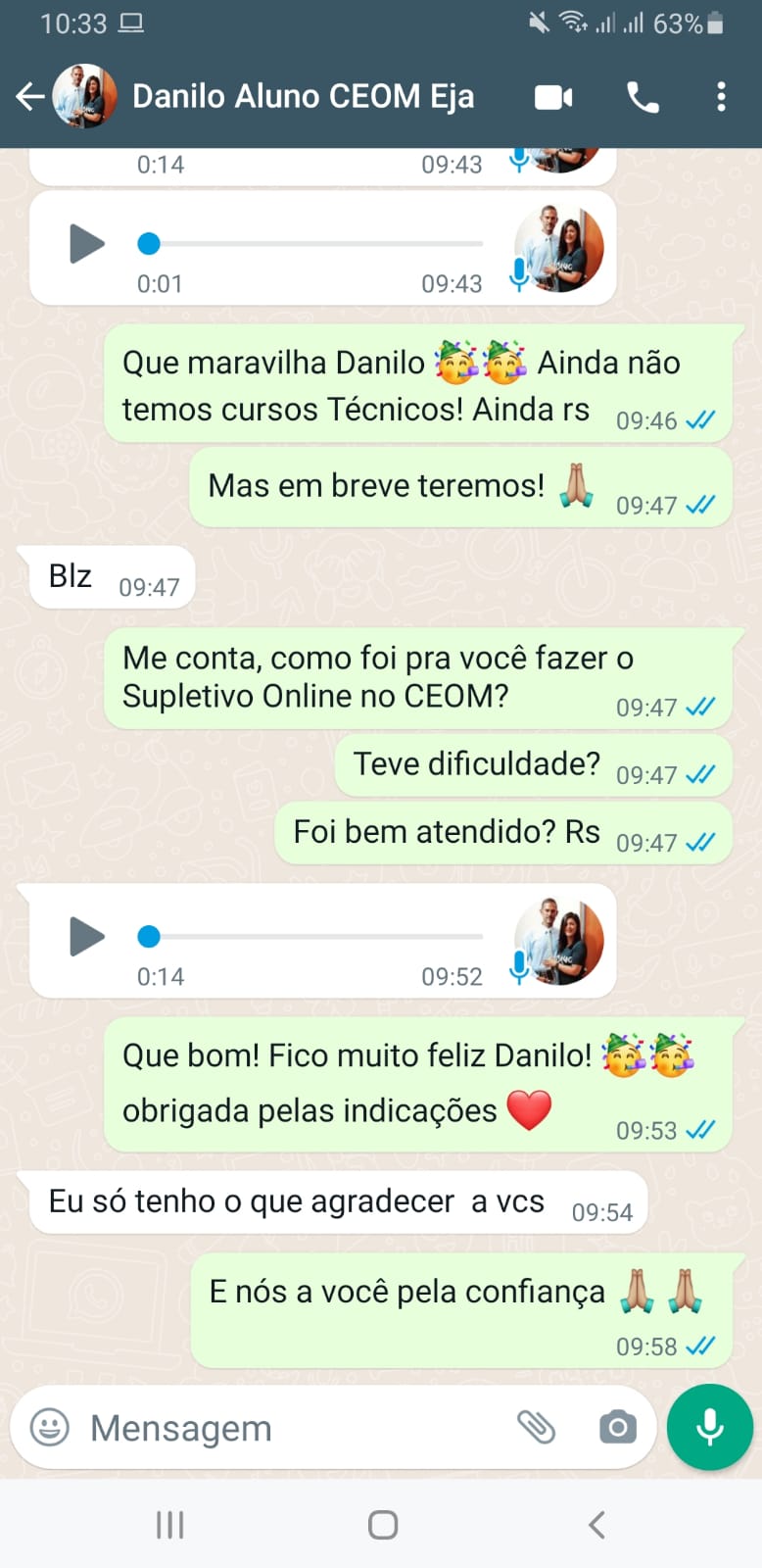Tap the Mensagem text field
The height and width of the screenshot is (1568, 762).
[x=294, y=1428]
